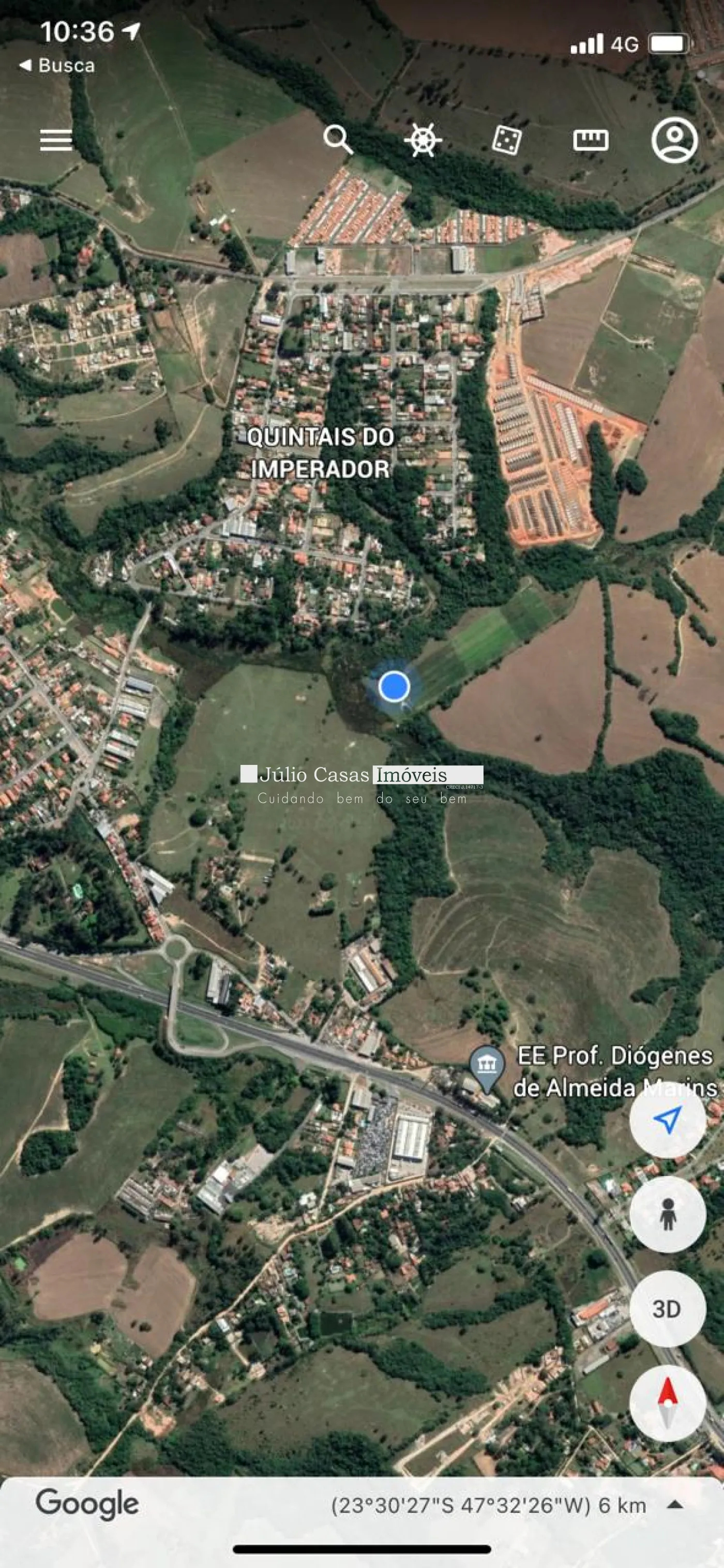Expand the bottom coordinates bar arrow
Screen dimensions: 724x1568
point(674,1505)
